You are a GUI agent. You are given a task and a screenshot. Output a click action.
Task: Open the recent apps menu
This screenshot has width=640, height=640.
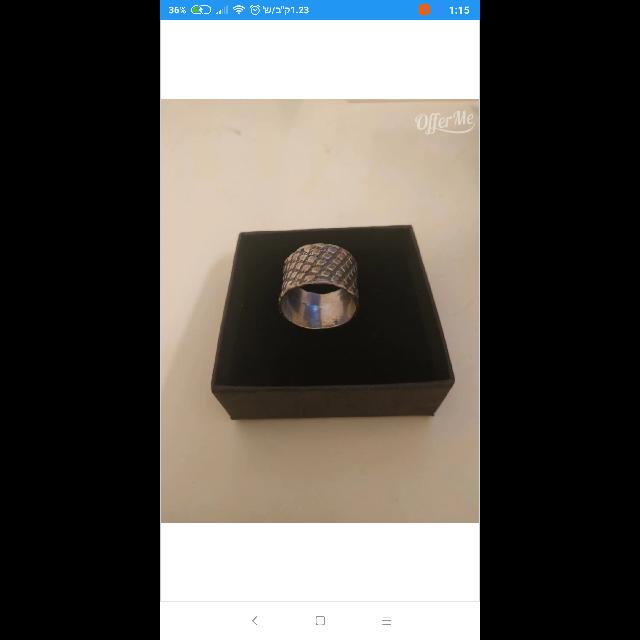pos(386,621)
